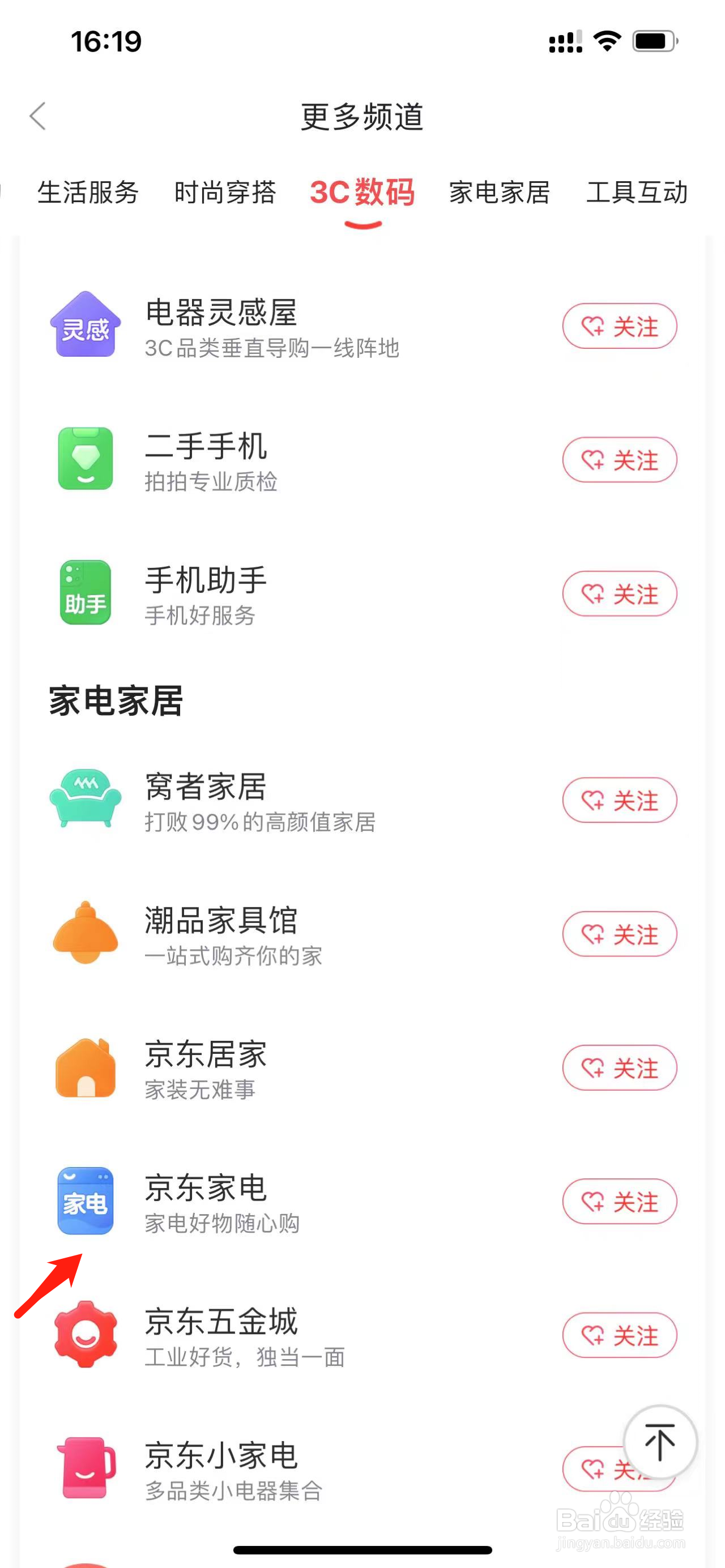
Task: Follow the 二手手机 channel
Action: (x=619, y=460)
